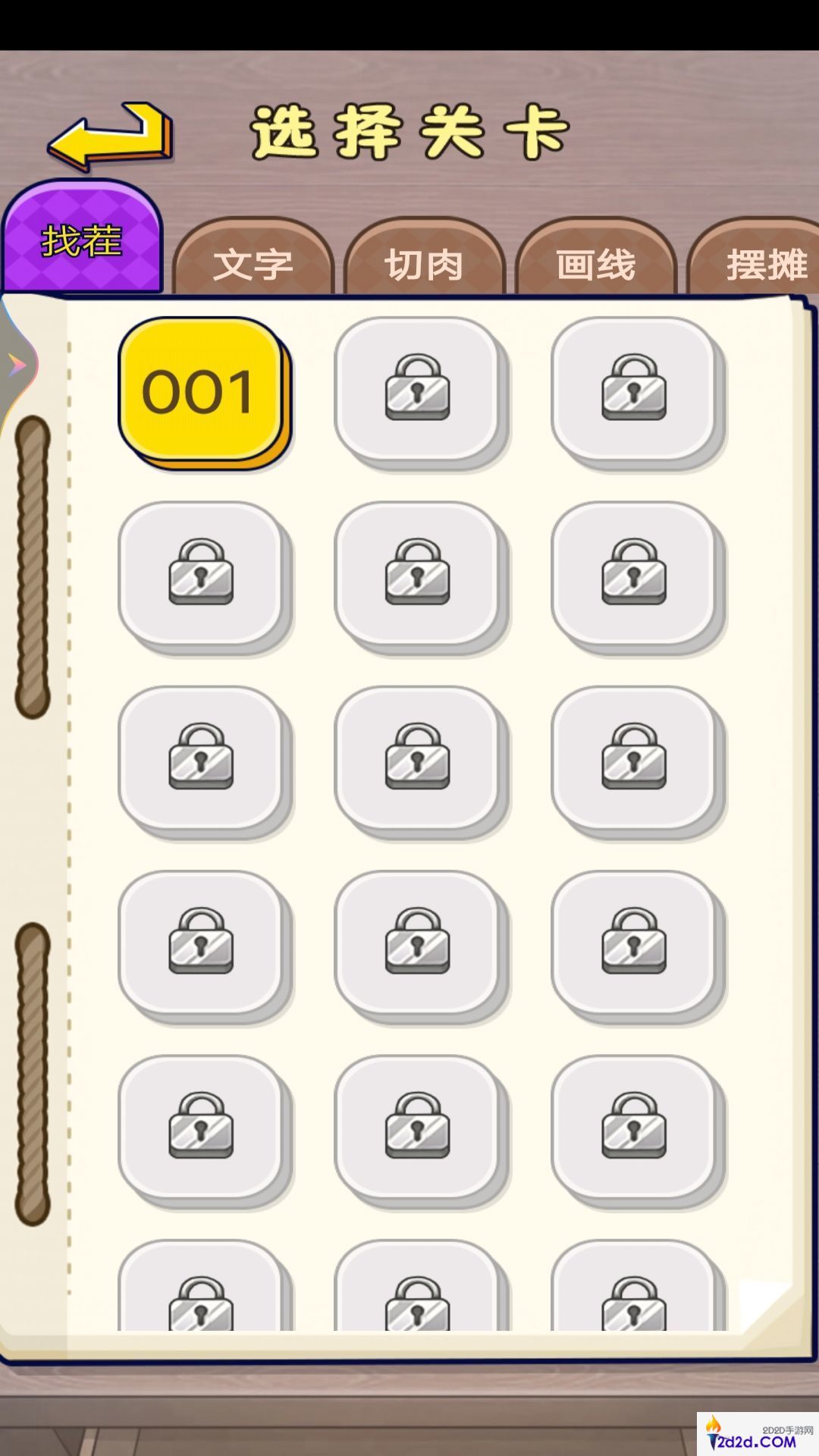Switch to the 画线 tab
Viewport: 819px width, 1456px height.
pos(595,263)
